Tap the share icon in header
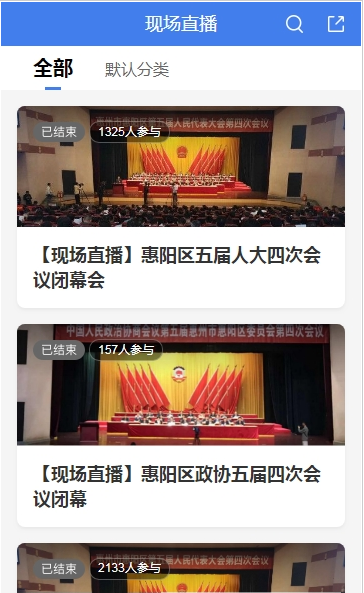364x593 pixels. click(x=336, y=23)
